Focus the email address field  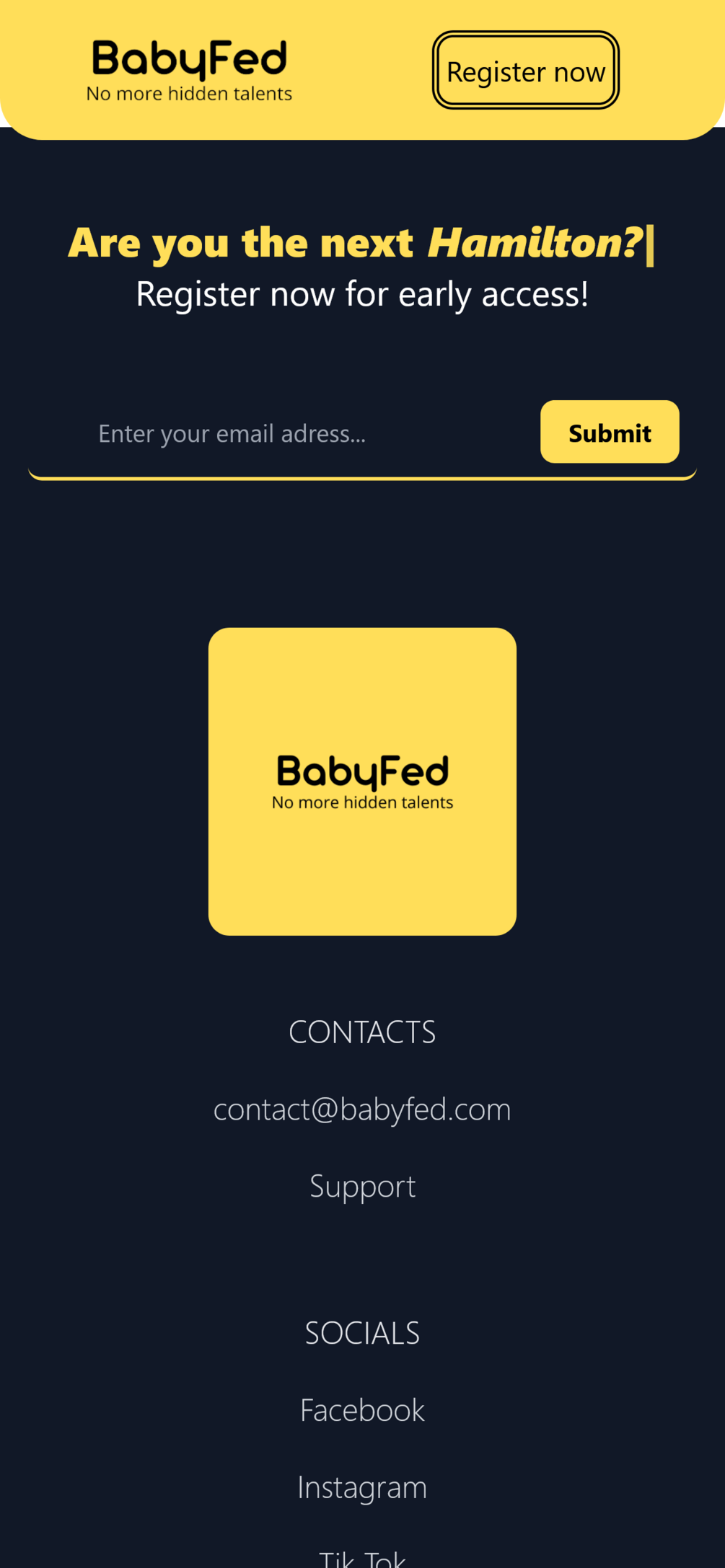click(289, 433)
